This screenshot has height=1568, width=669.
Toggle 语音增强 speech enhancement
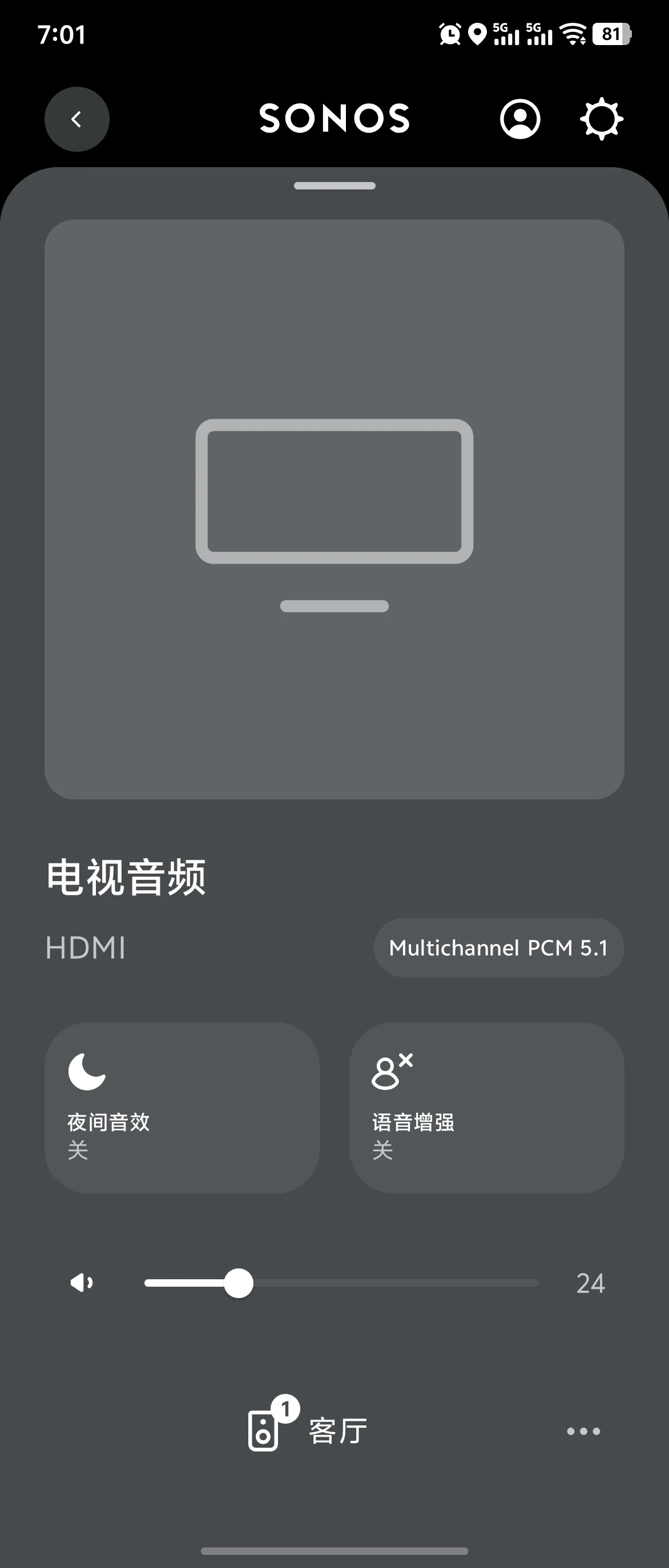[486, 1107]
